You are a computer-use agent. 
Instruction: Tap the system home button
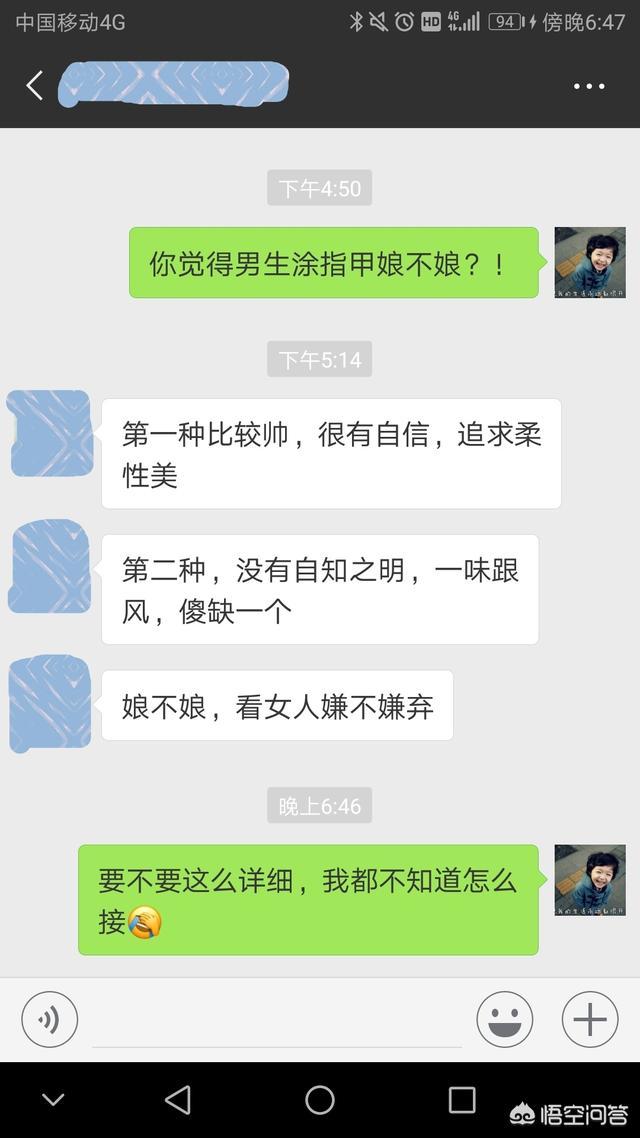point(320,1100)
